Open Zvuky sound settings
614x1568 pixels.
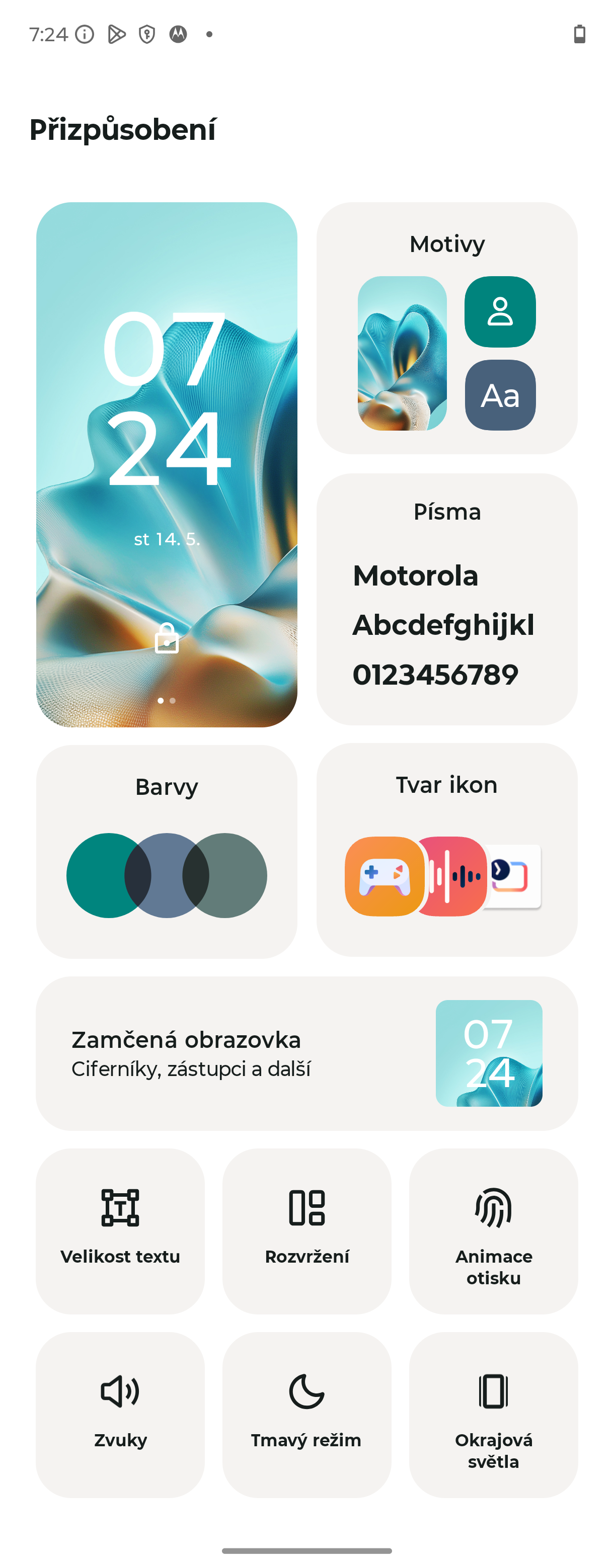120,1414
